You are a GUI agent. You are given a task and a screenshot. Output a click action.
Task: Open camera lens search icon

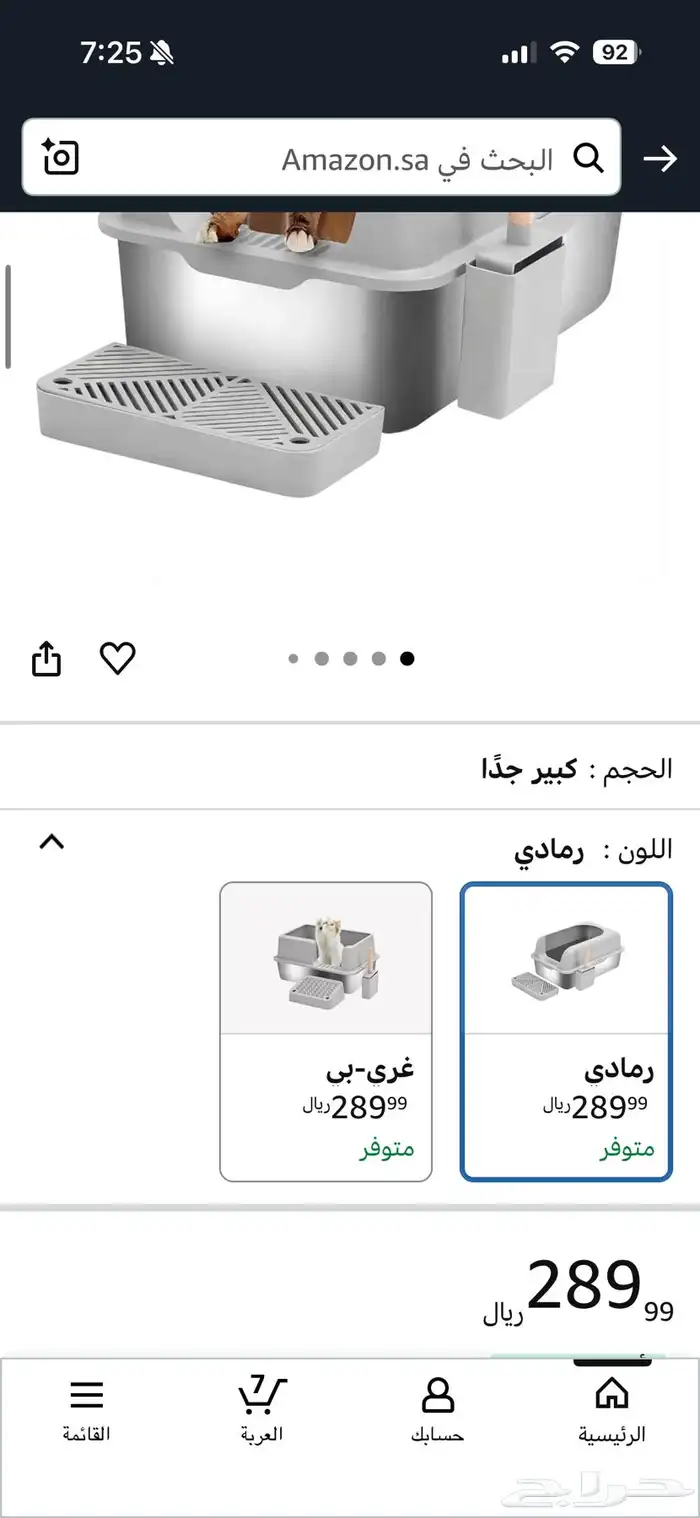[60, 158]
